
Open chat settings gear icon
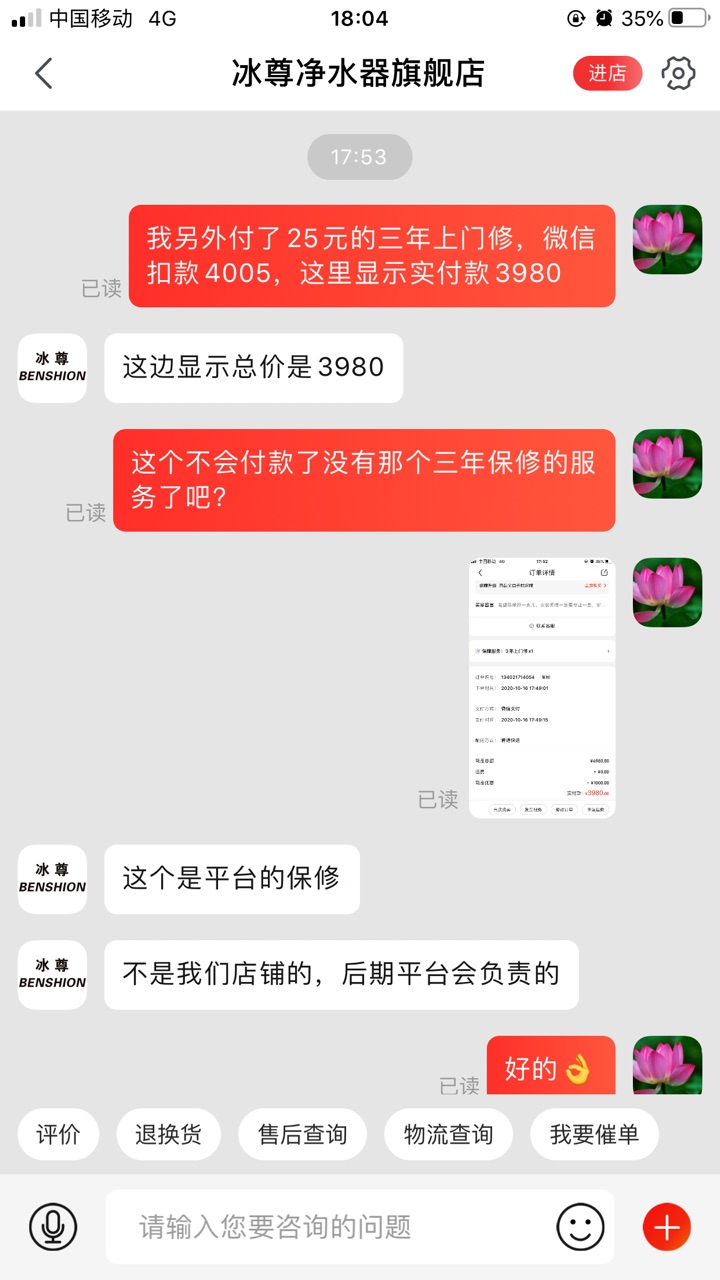pos(678,73)
